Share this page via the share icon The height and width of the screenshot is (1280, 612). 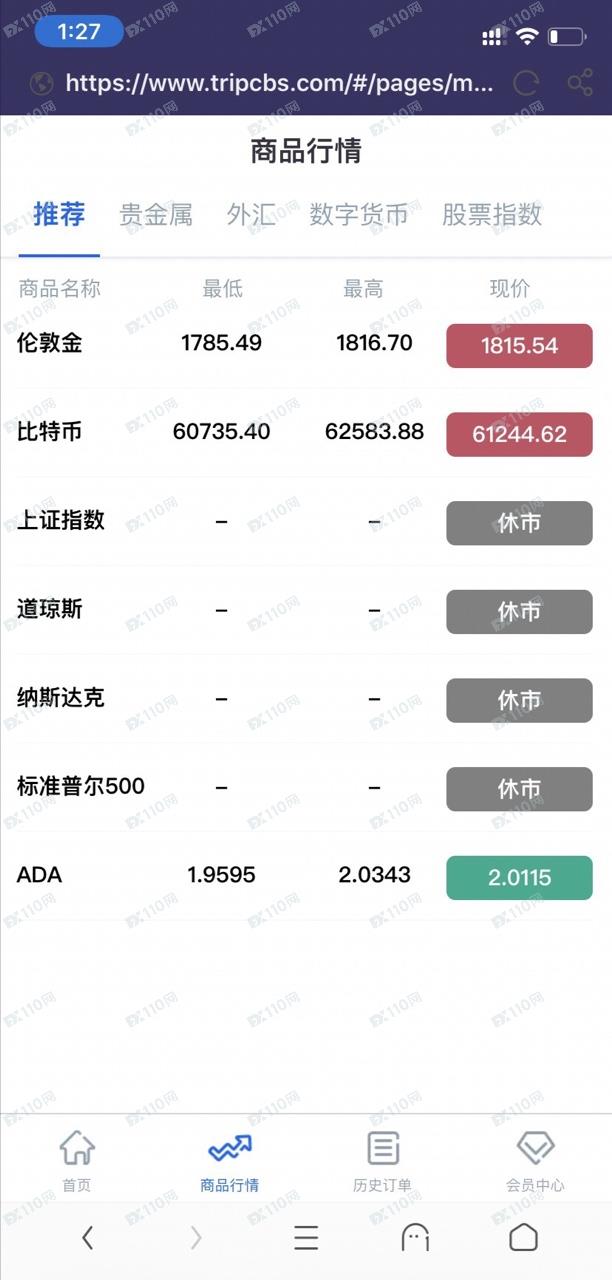tap(580, 83)
